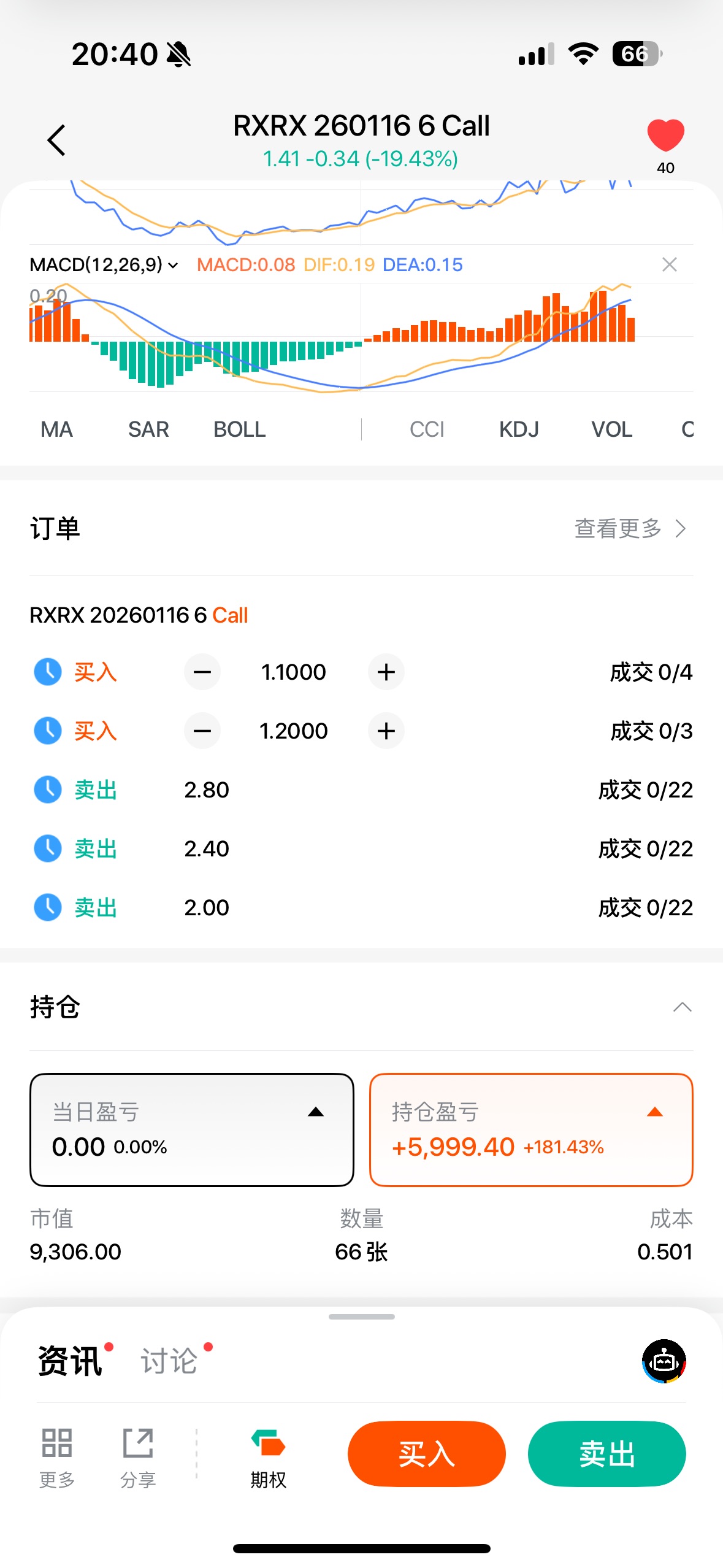Viewport: 723px width, 1568px height.
Task: Go back using the top-left arrow
Action: tap(56, 140)
